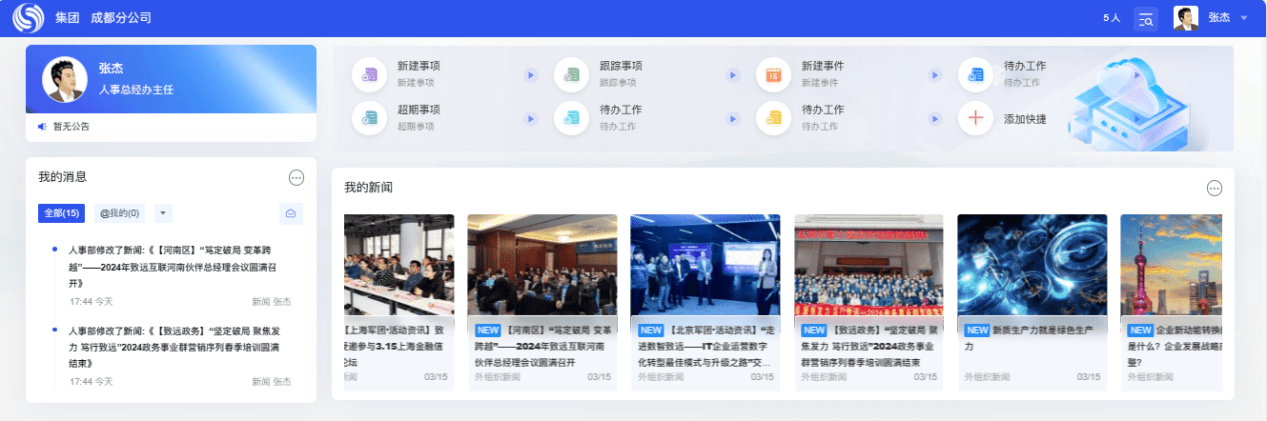
Task: Open the search icon in top bar
Action: pos(1145,18)
